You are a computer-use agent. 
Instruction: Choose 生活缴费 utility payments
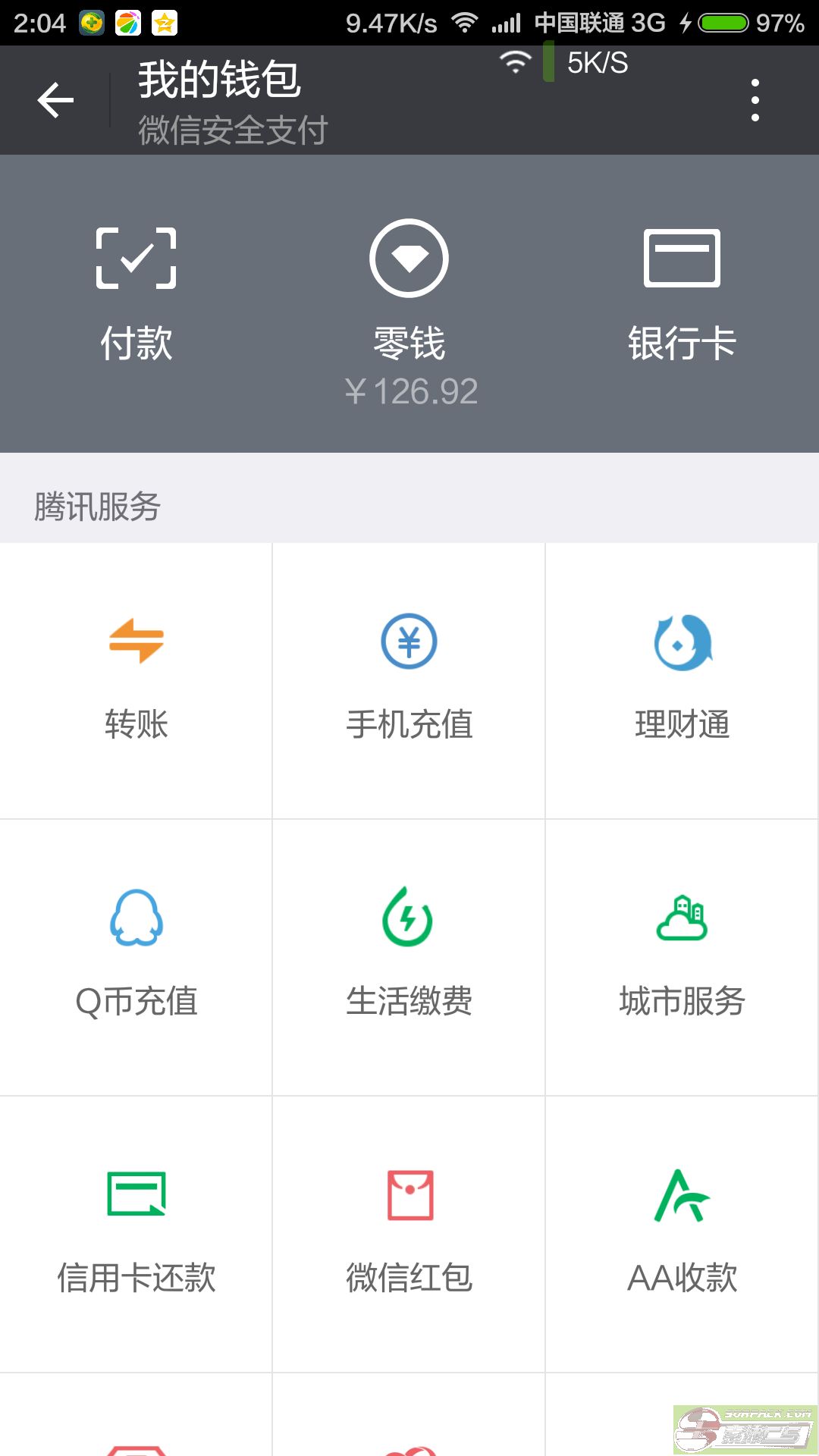pyautogui.click(x=409, y=957)
